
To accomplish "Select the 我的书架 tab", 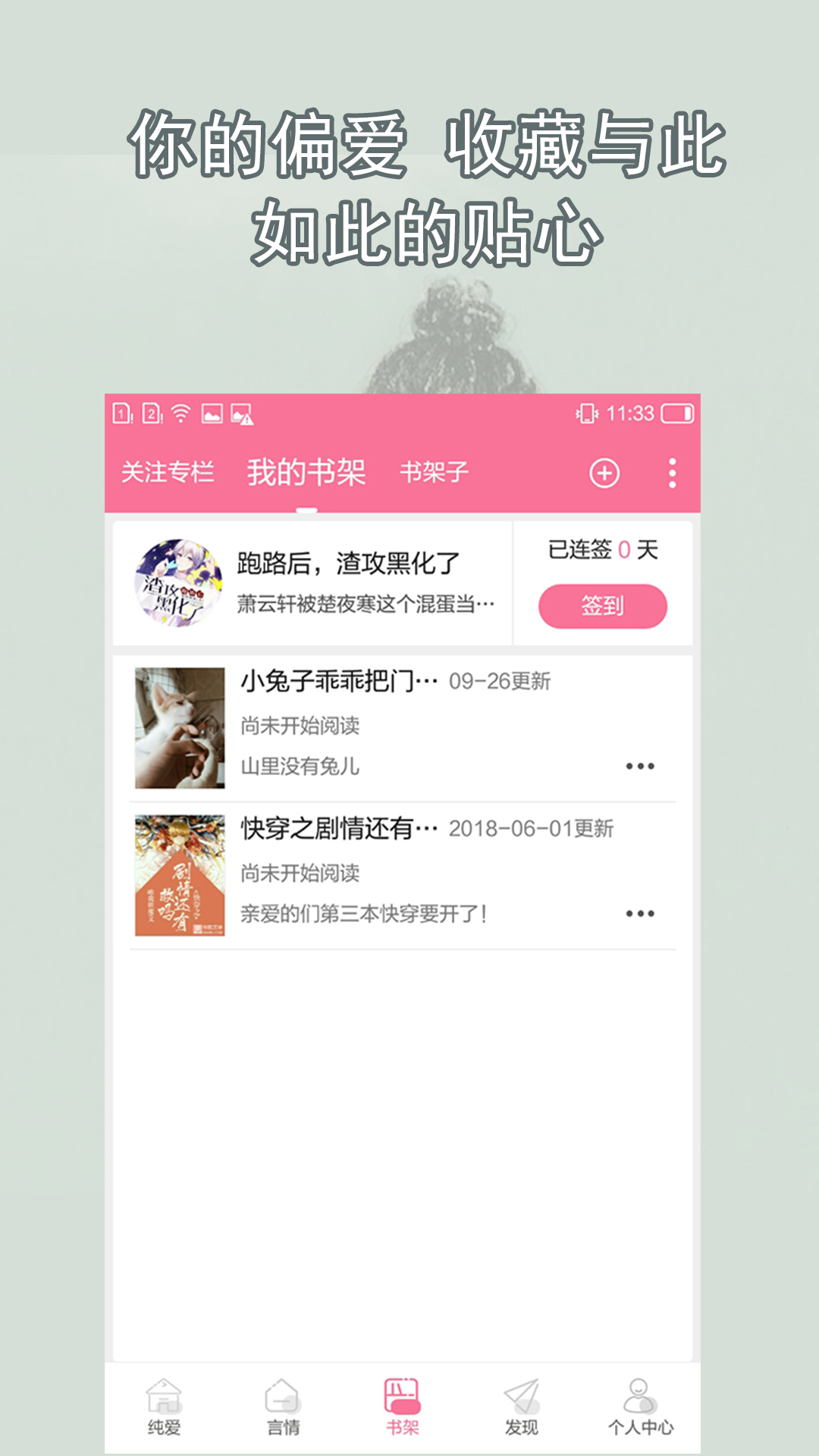I will click(306, 471).
